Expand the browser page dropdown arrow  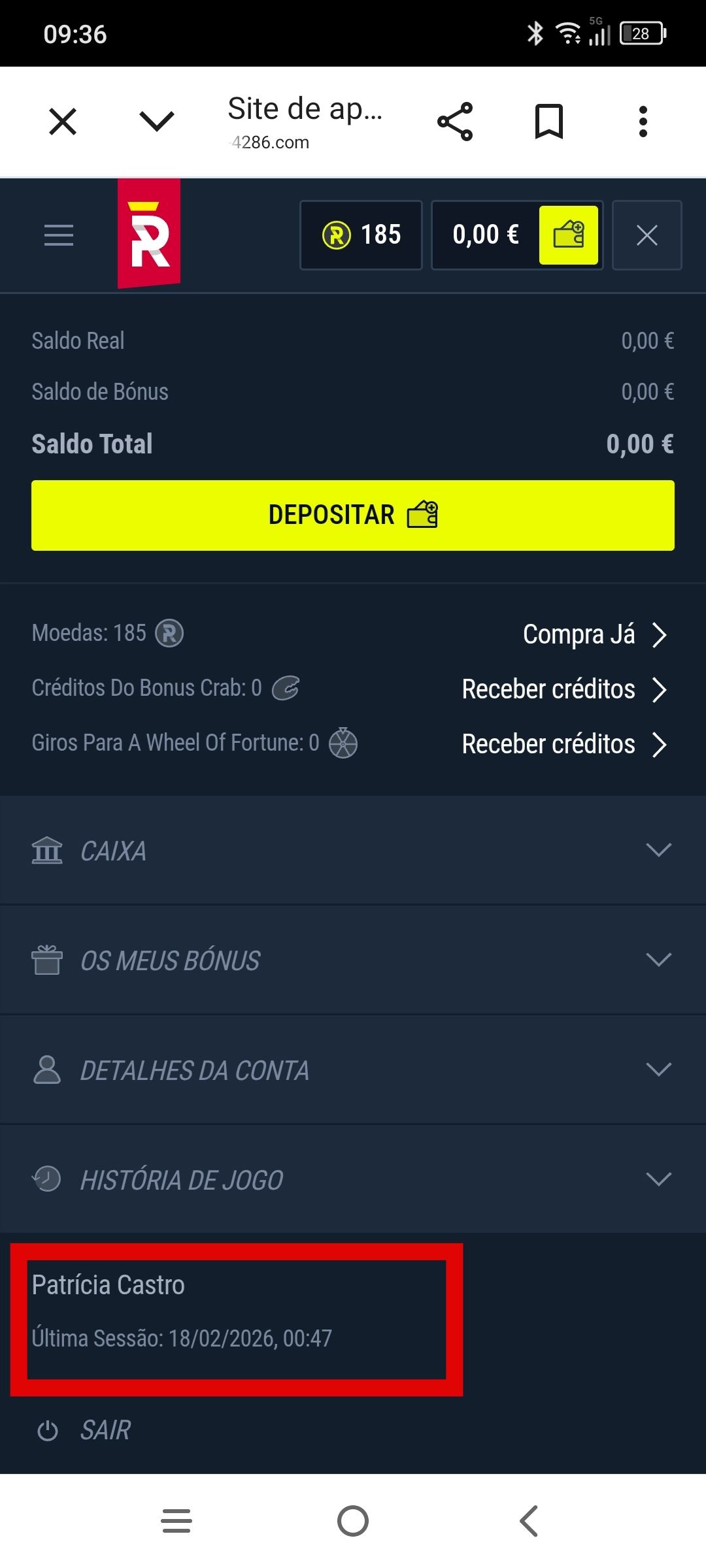[157, 122]
